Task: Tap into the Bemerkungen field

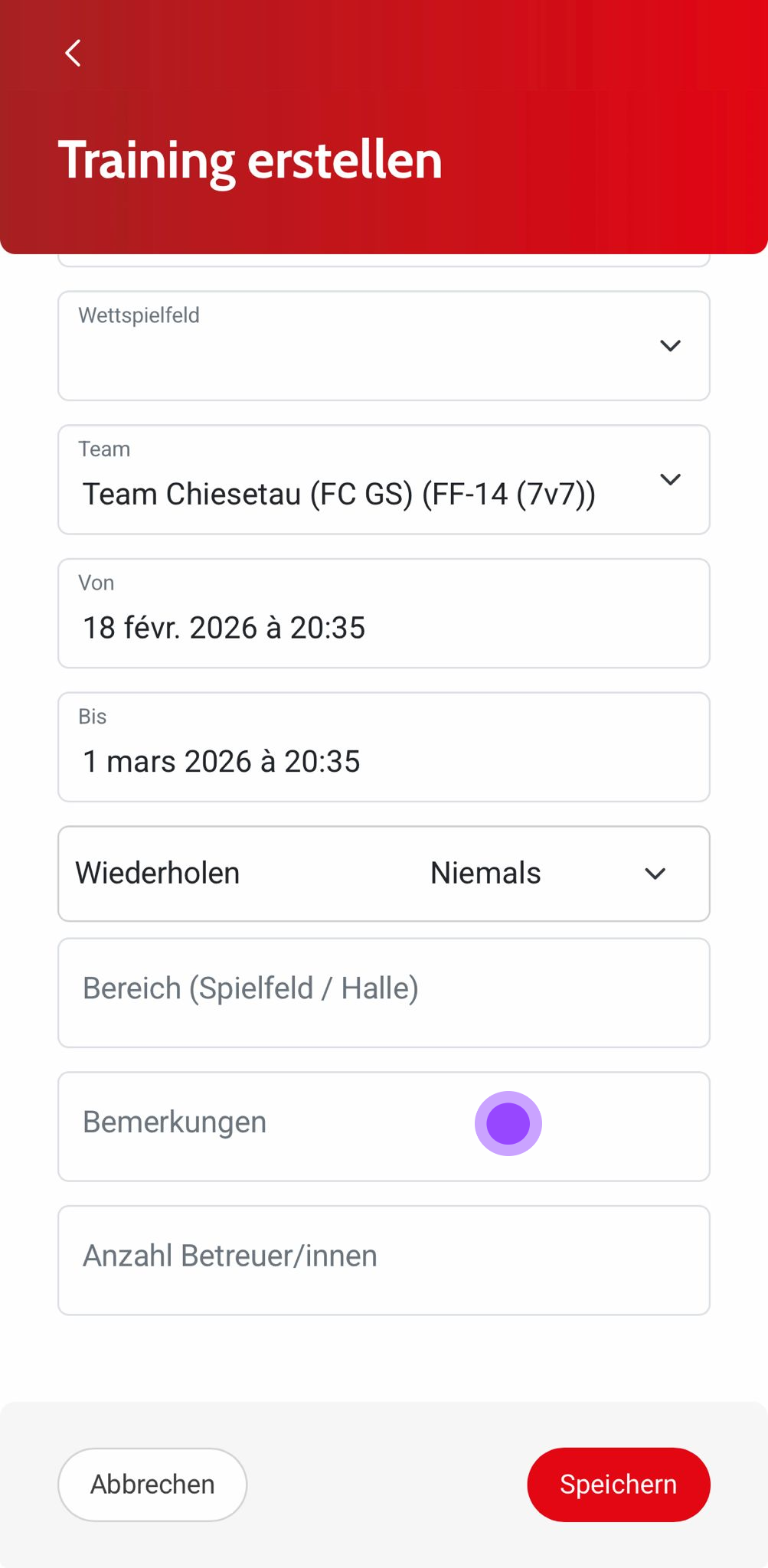Action: [x=306, y=1126]
